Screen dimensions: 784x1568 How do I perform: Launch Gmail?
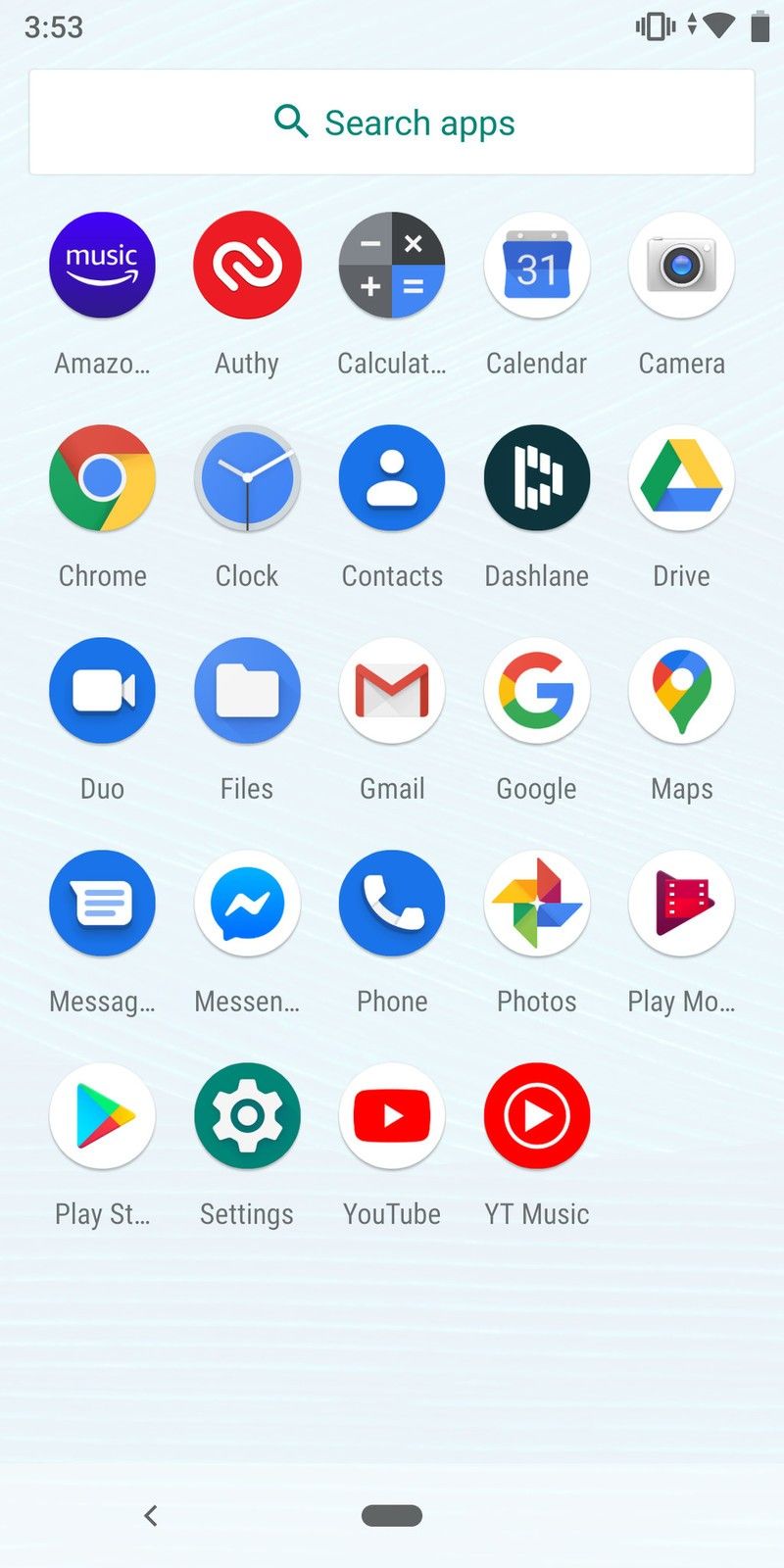tap(392, 690)
